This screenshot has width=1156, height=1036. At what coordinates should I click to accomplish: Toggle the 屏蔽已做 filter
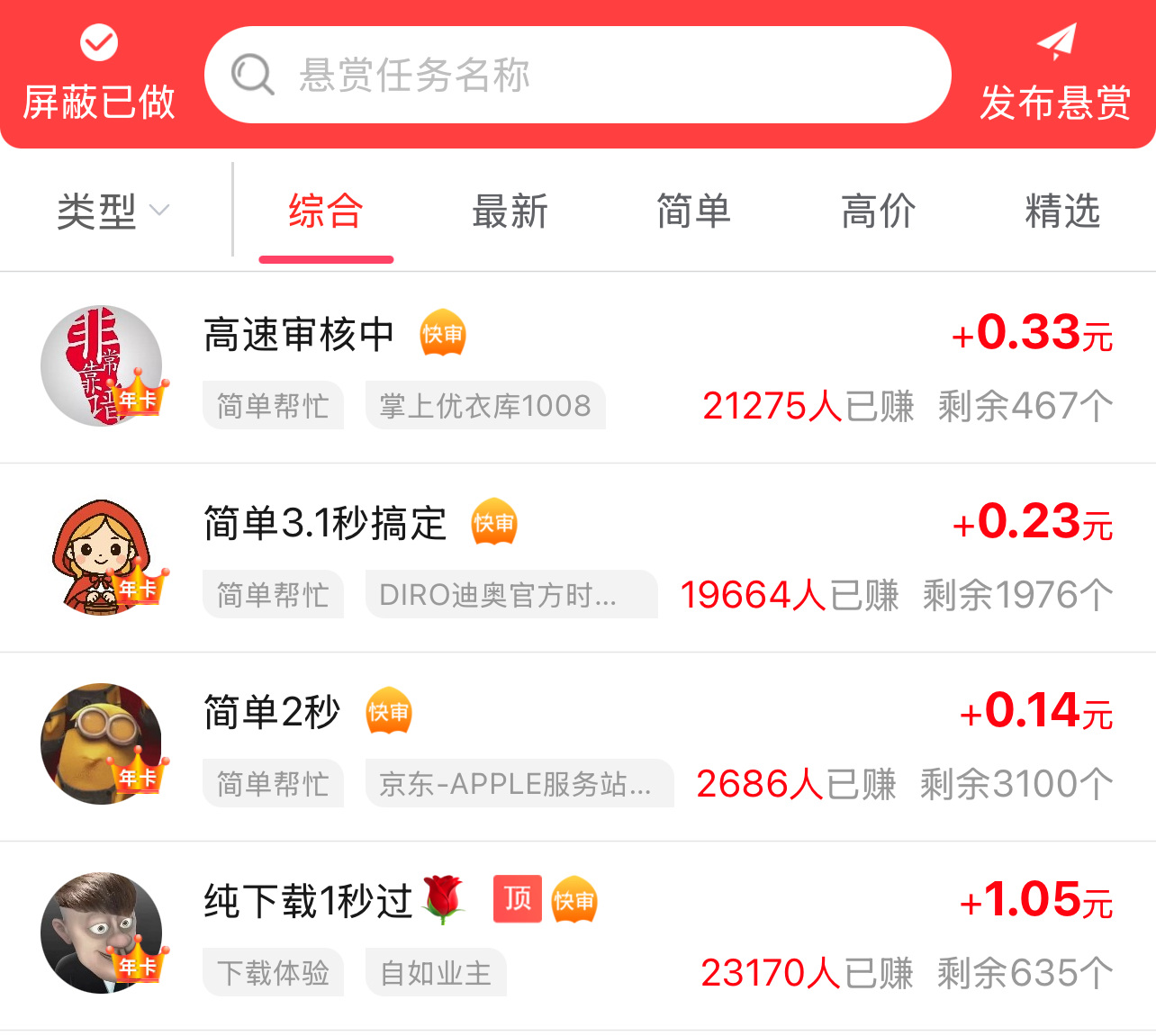pyautogui.click(x=99, y=76)
